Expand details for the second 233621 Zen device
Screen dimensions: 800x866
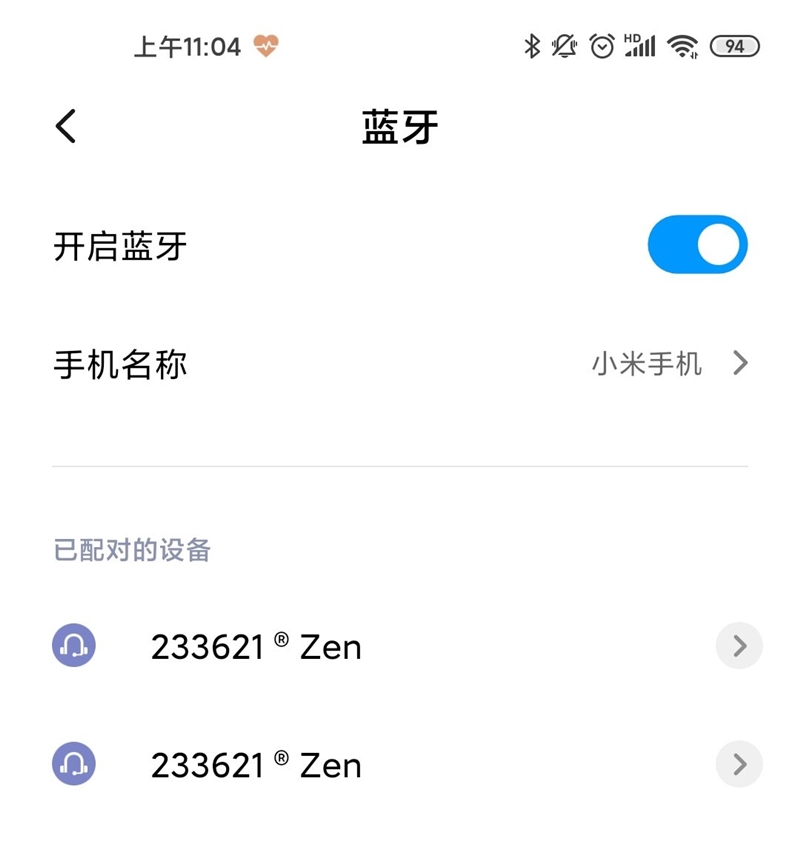[739, 764]
